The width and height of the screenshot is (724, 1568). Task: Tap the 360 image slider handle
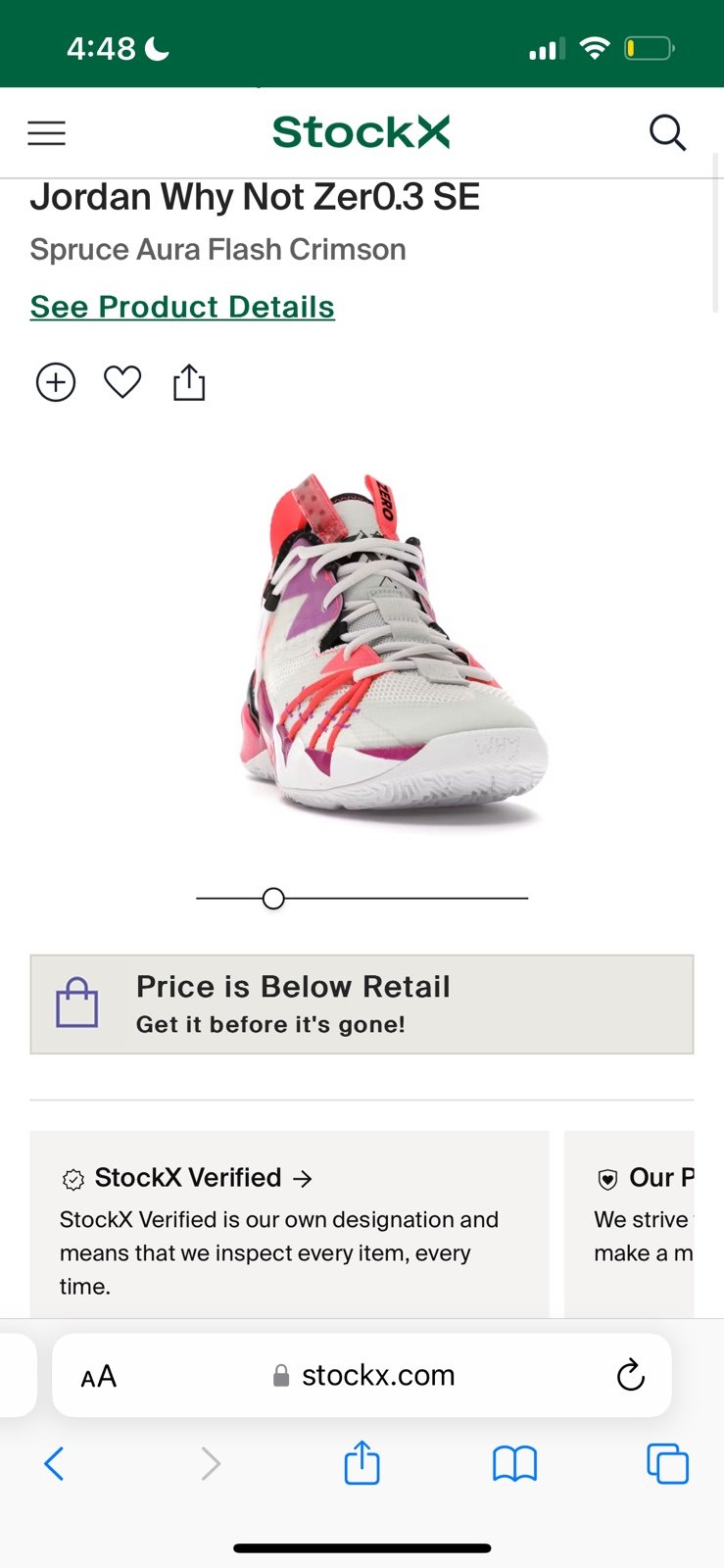click(273, 898)
